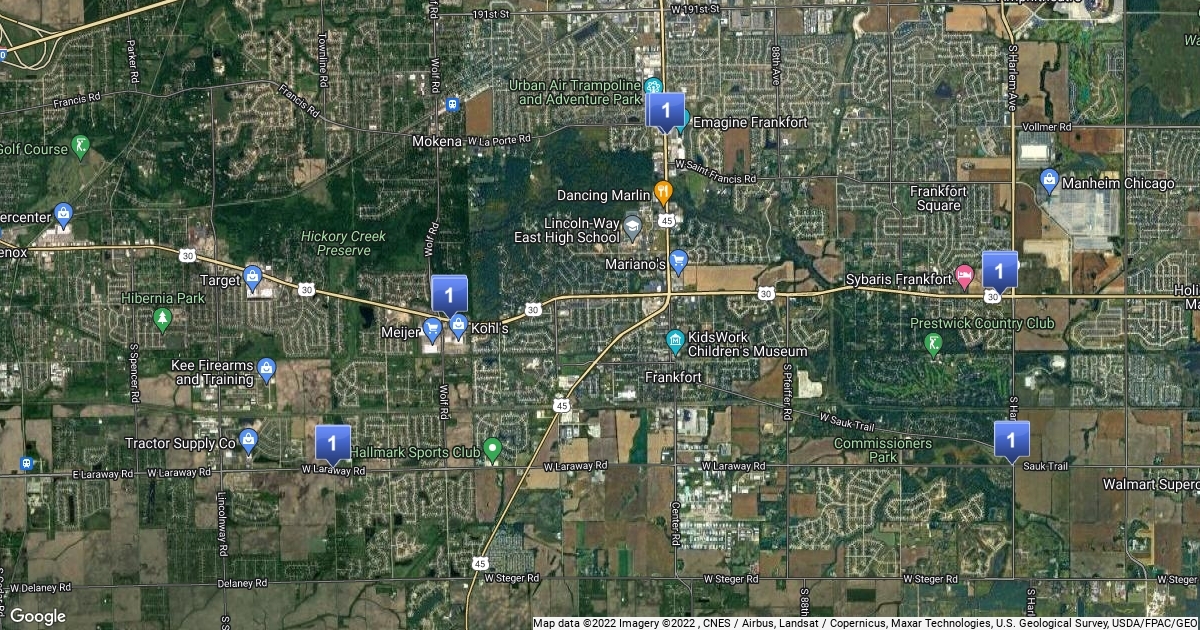
Task: Open the marker 1 on Sauk Trail
Action: click(1011, 438)
